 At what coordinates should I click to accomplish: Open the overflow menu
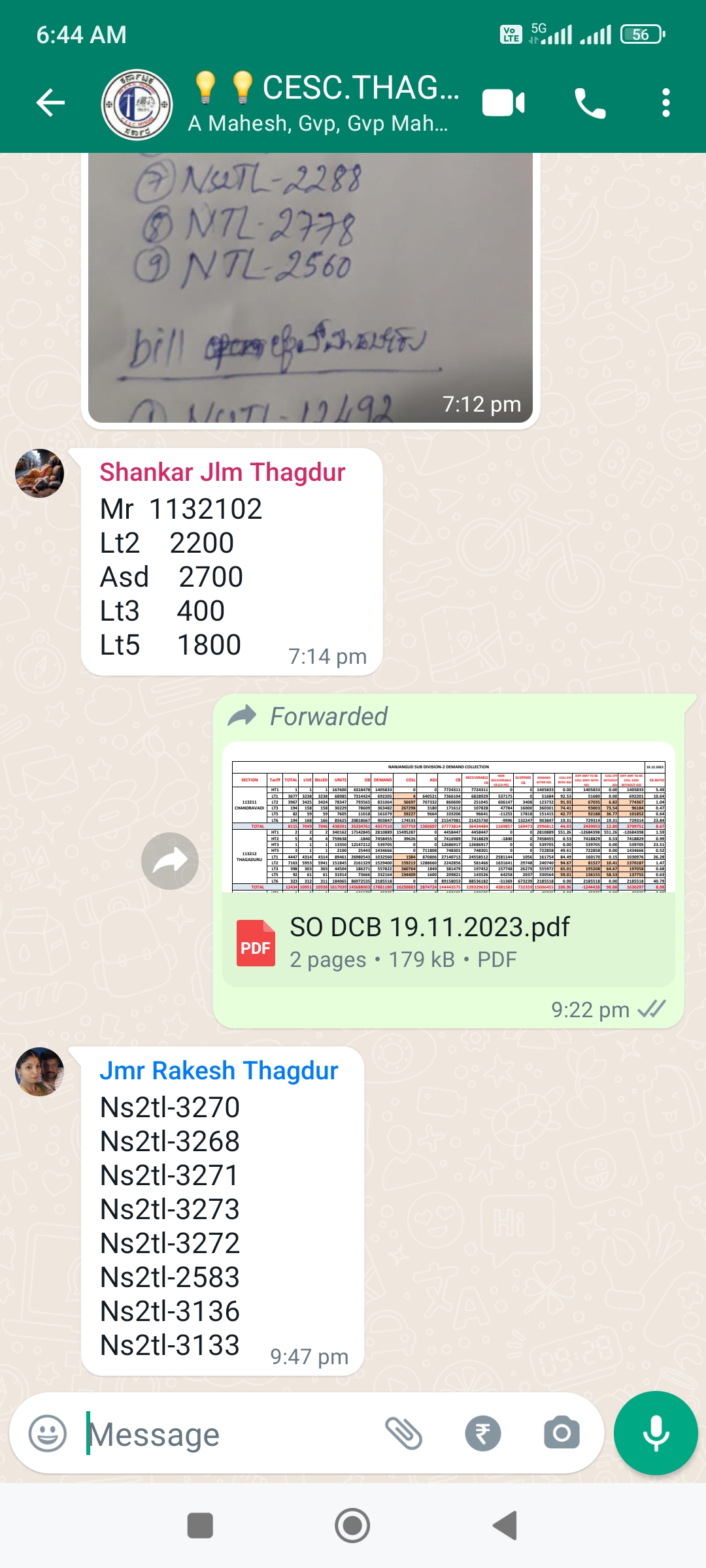pyautogui.click(x=665, y=103)
